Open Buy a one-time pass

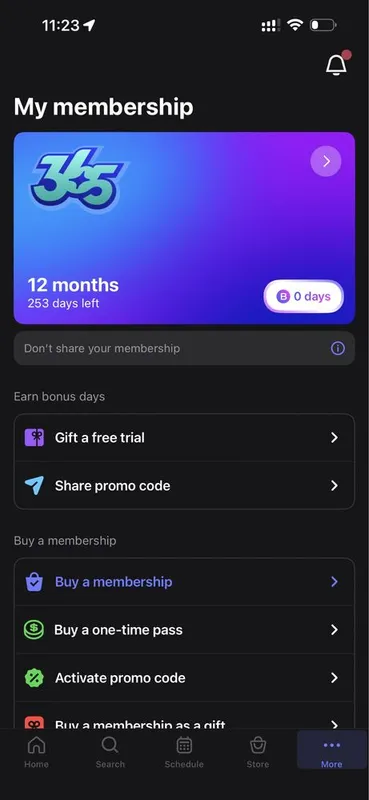[184, 630]
